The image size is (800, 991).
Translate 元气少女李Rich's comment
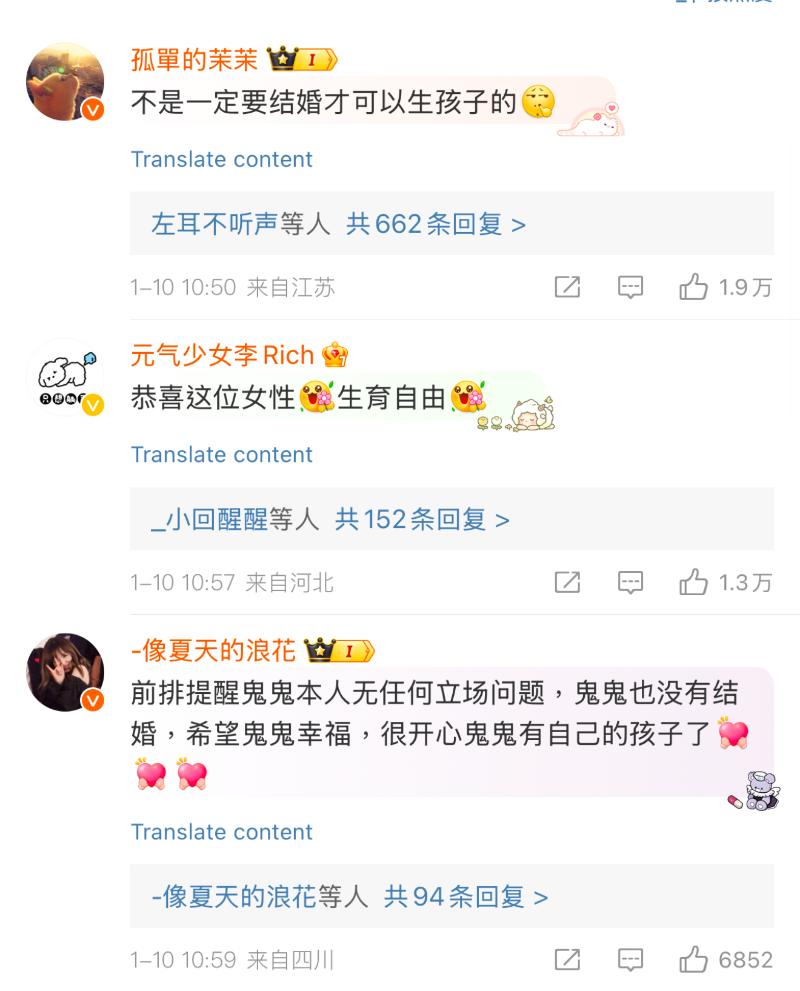pos(221,454)
